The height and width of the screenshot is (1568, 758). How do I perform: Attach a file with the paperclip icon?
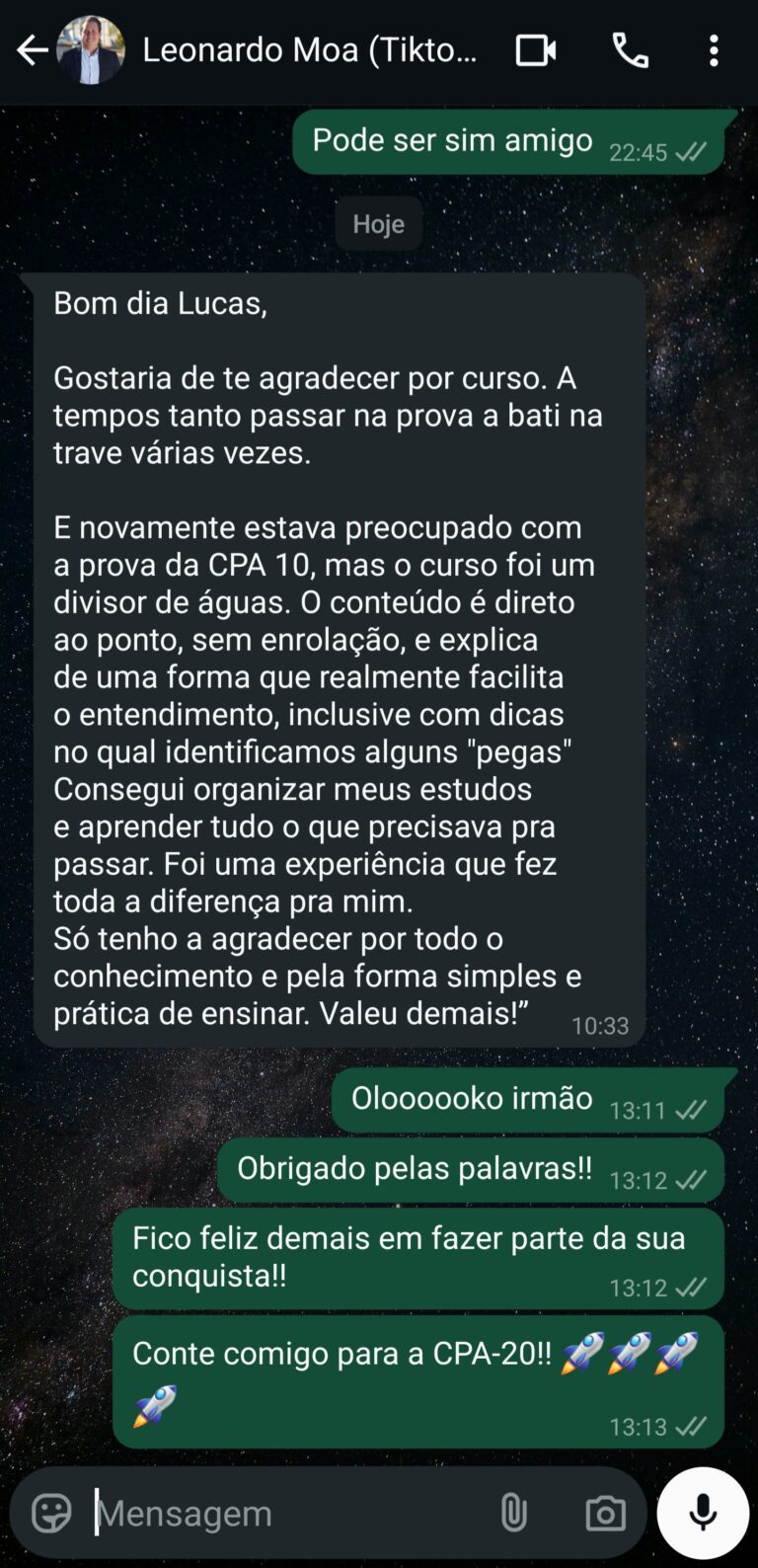(x=513, y=1513)
